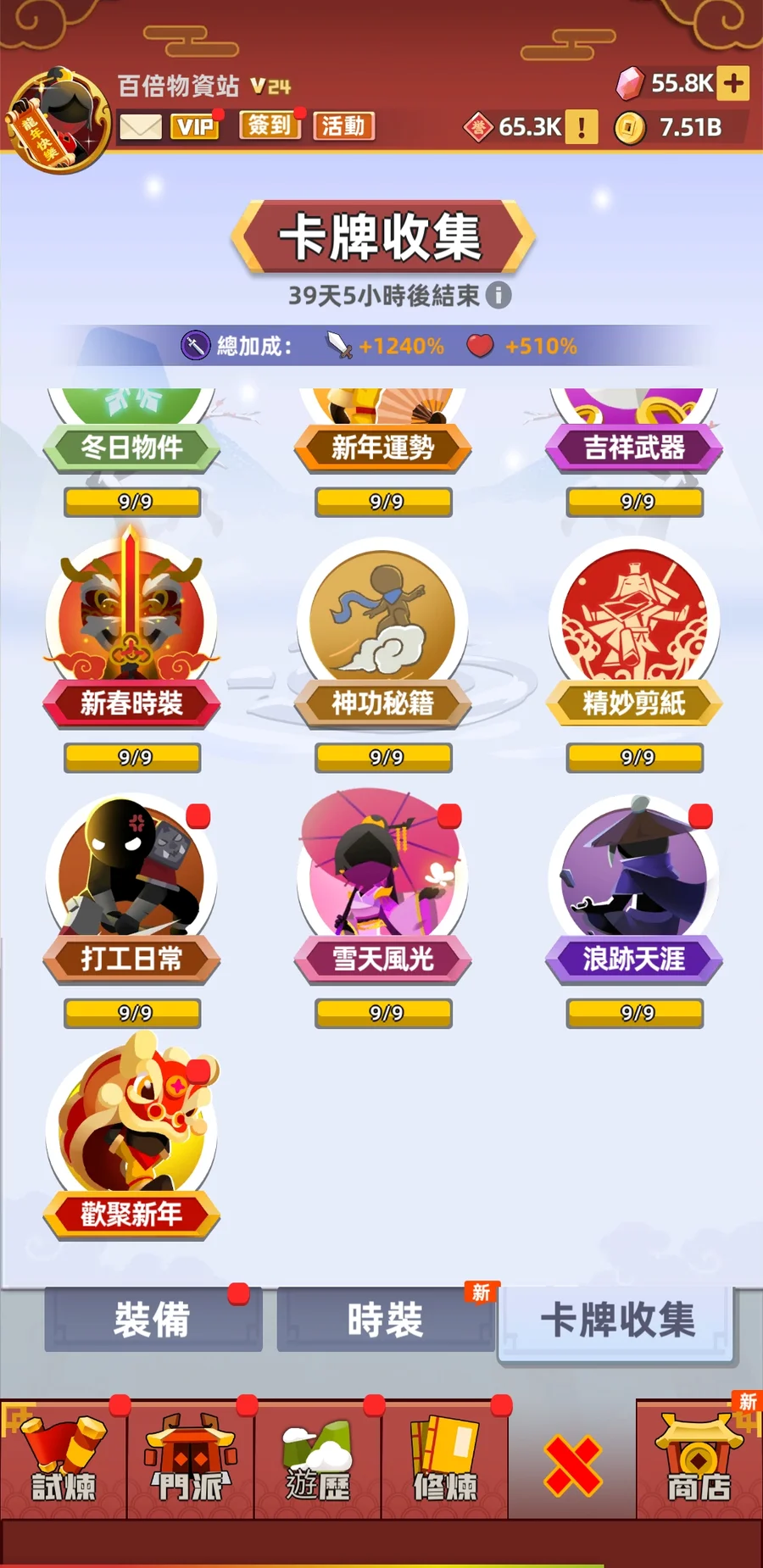Open the VIP button

(196, 127)
